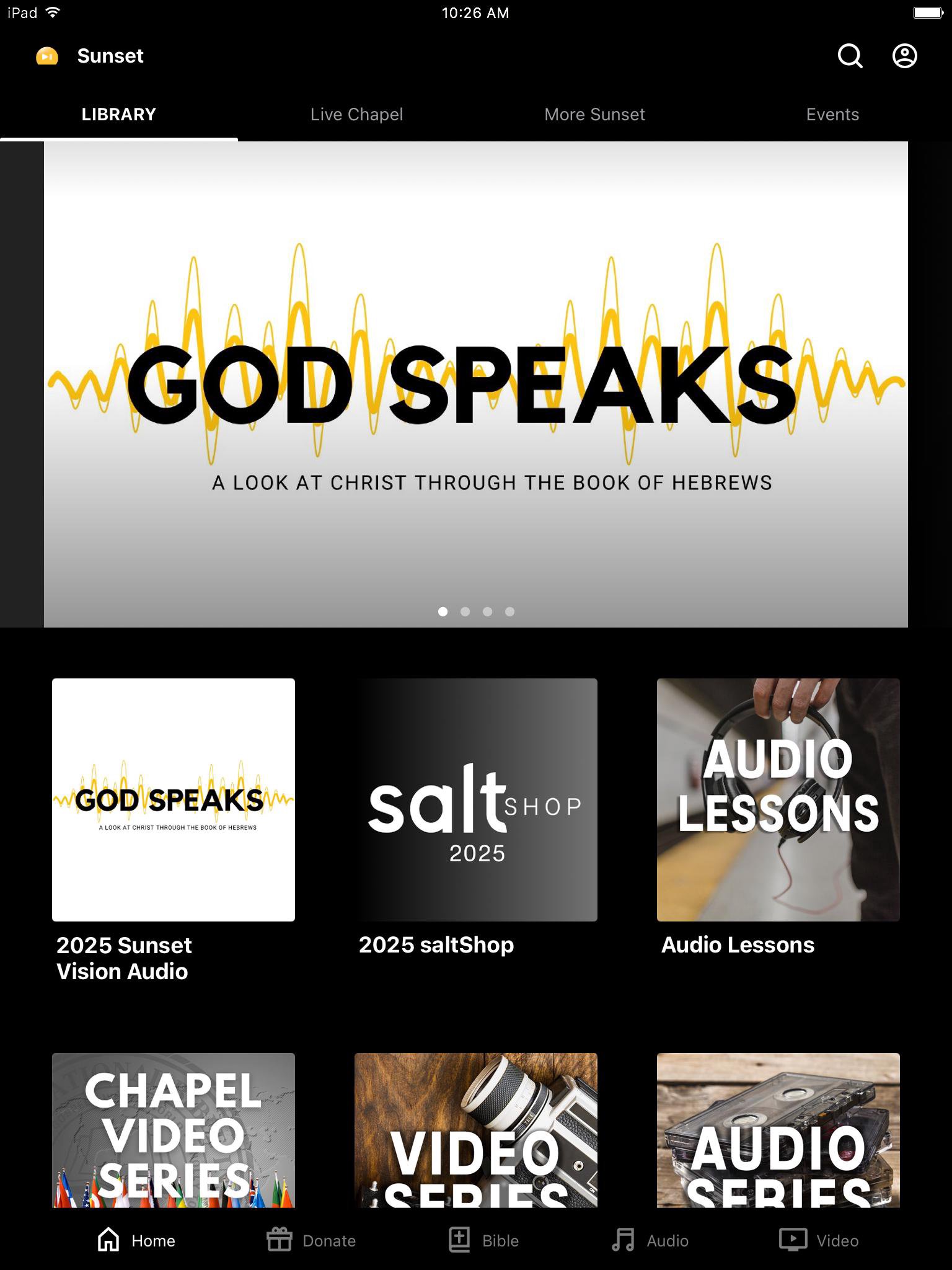Switch to the More Sunset tab
This screenshot has width=952, height=1270.
pos(594,115)
